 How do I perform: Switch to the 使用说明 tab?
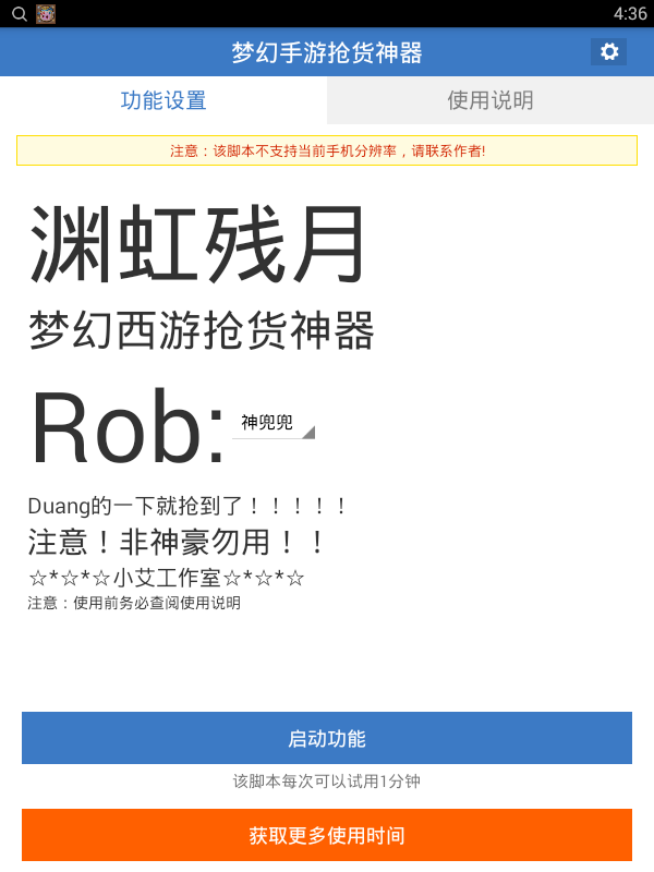tap(490, 100)
